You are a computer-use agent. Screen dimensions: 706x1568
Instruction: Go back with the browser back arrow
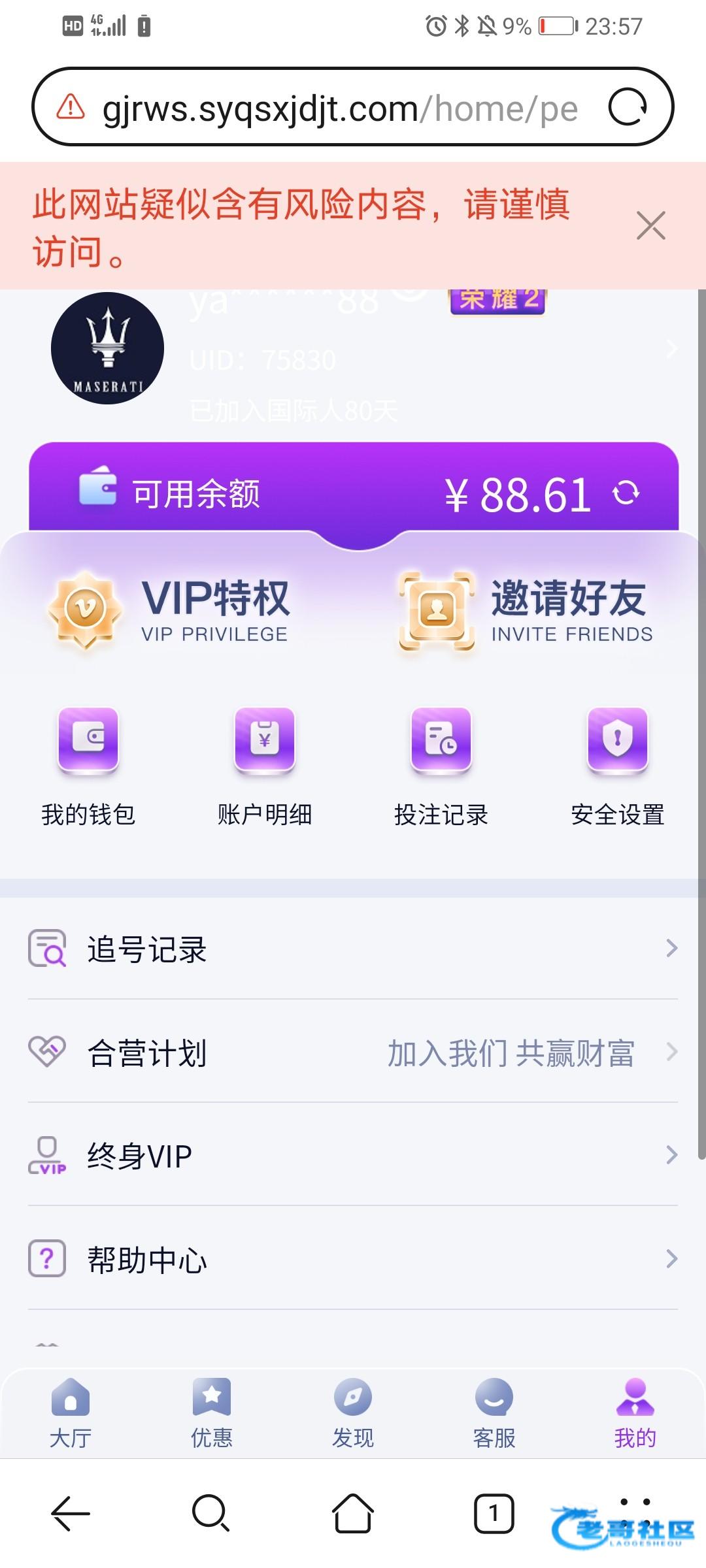71,1513
